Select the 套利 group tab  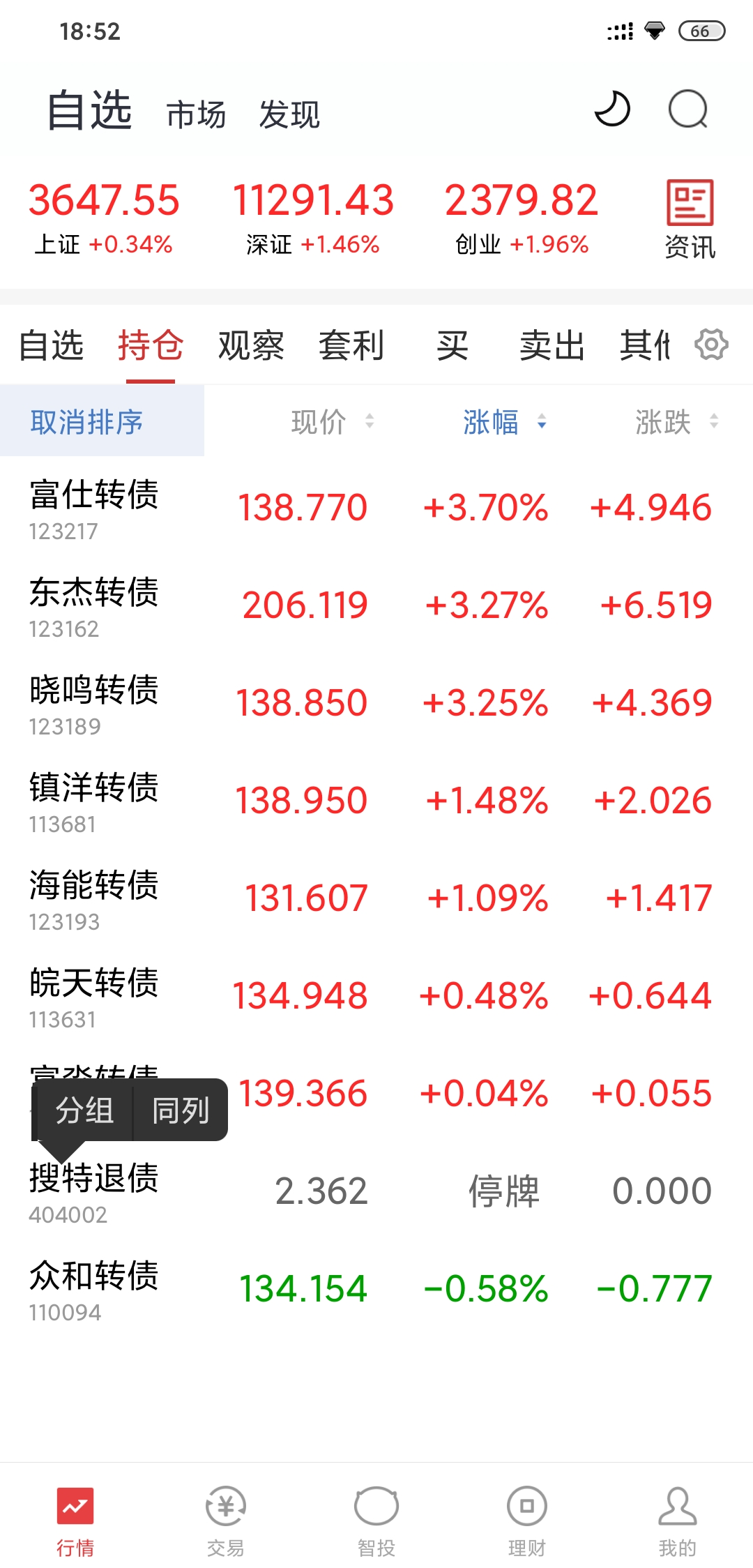[351, 346]
